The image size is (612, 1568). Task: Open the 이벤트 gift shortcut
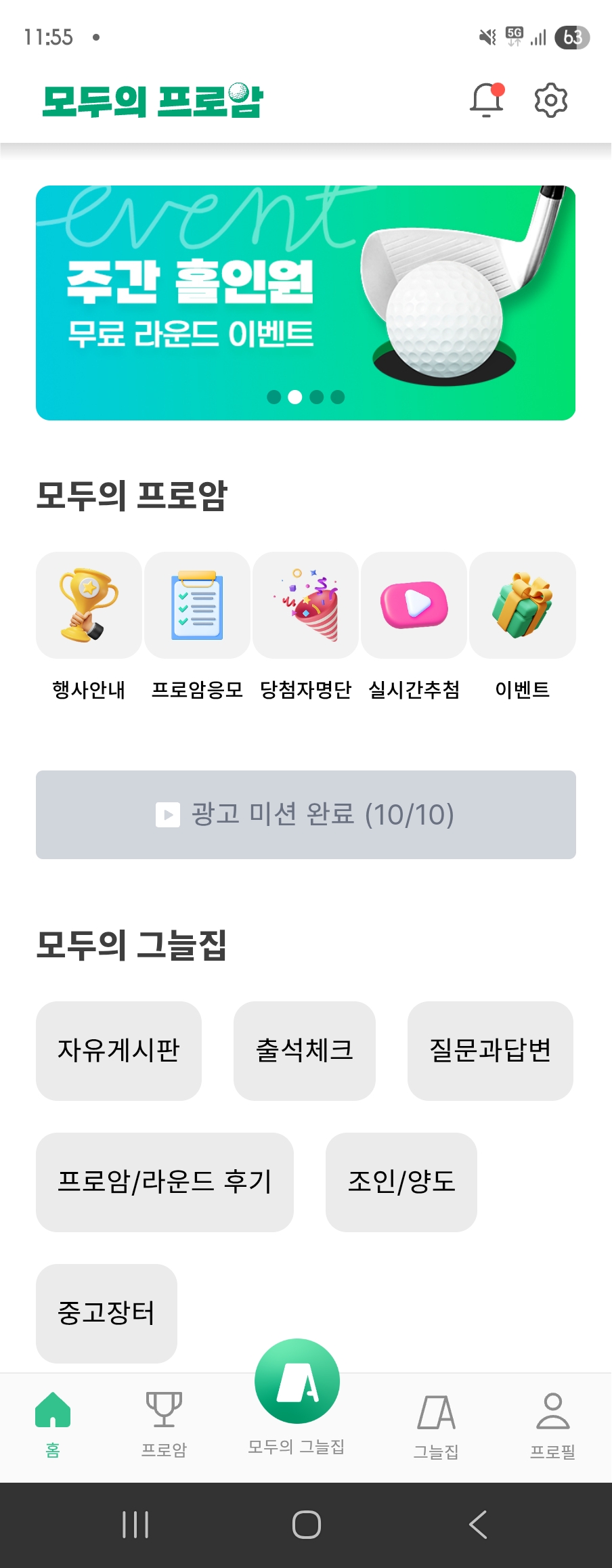tap(522, 605)
